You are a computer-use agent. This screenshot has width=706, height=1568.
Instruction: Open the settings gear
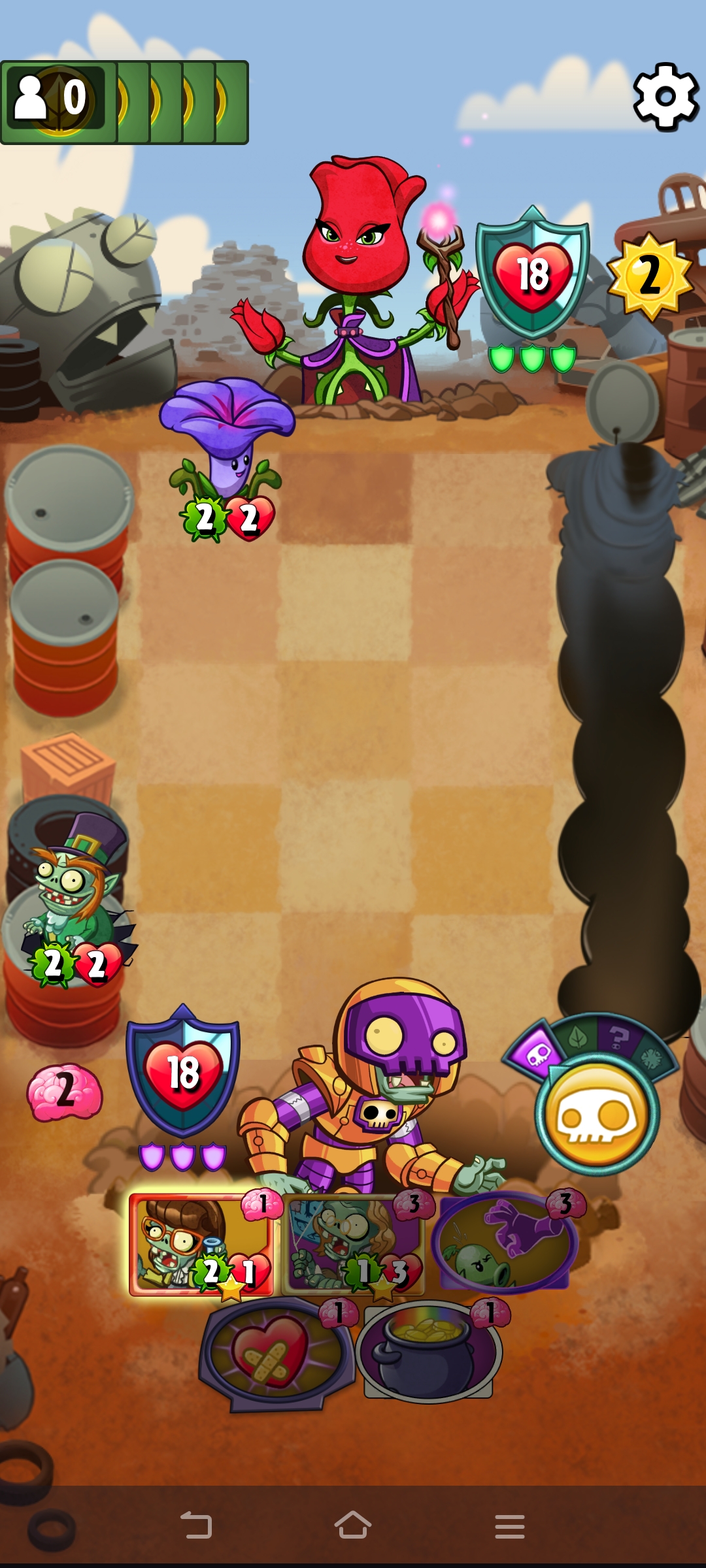pos(665,97)
